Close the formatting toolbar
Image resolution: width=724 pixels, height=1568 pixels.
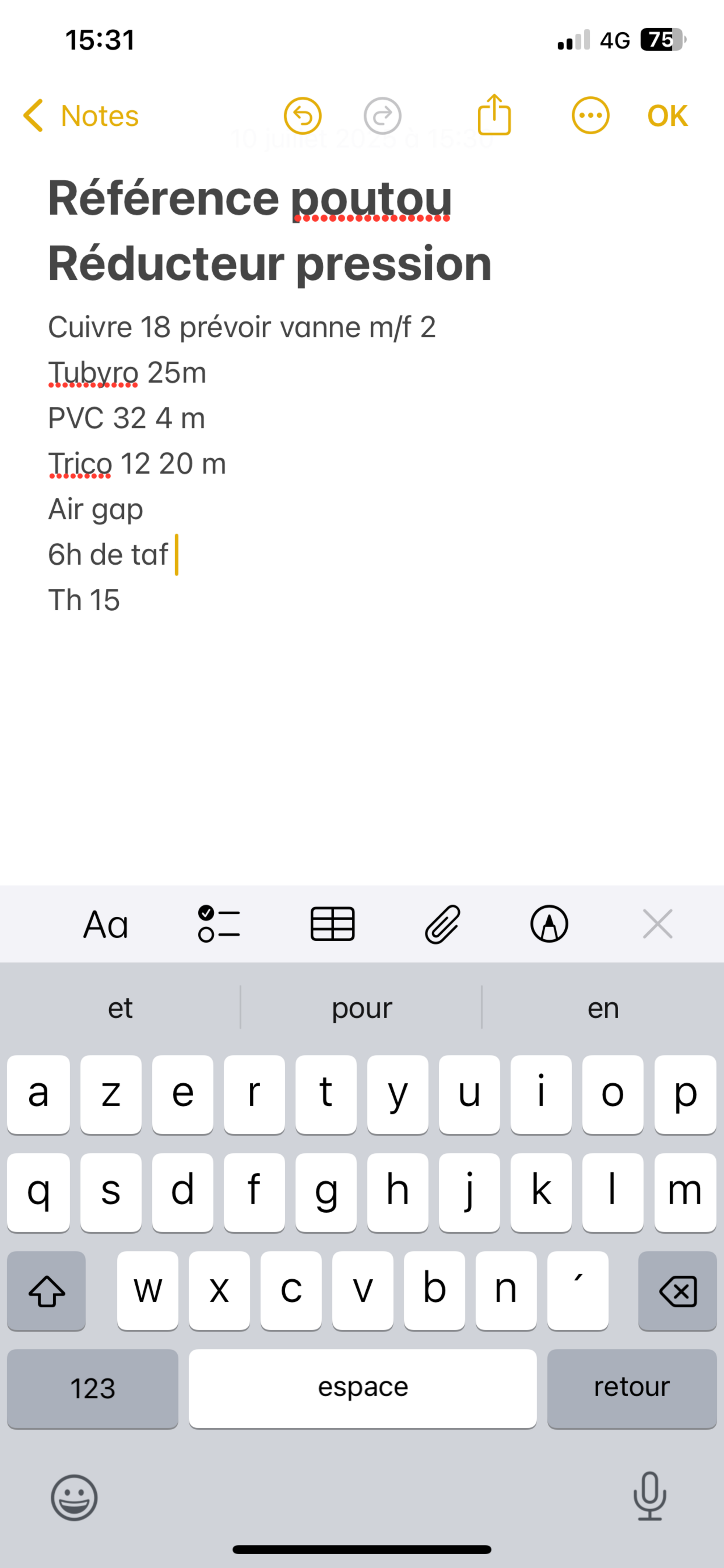pyautogui.click(x=657, y=924)
